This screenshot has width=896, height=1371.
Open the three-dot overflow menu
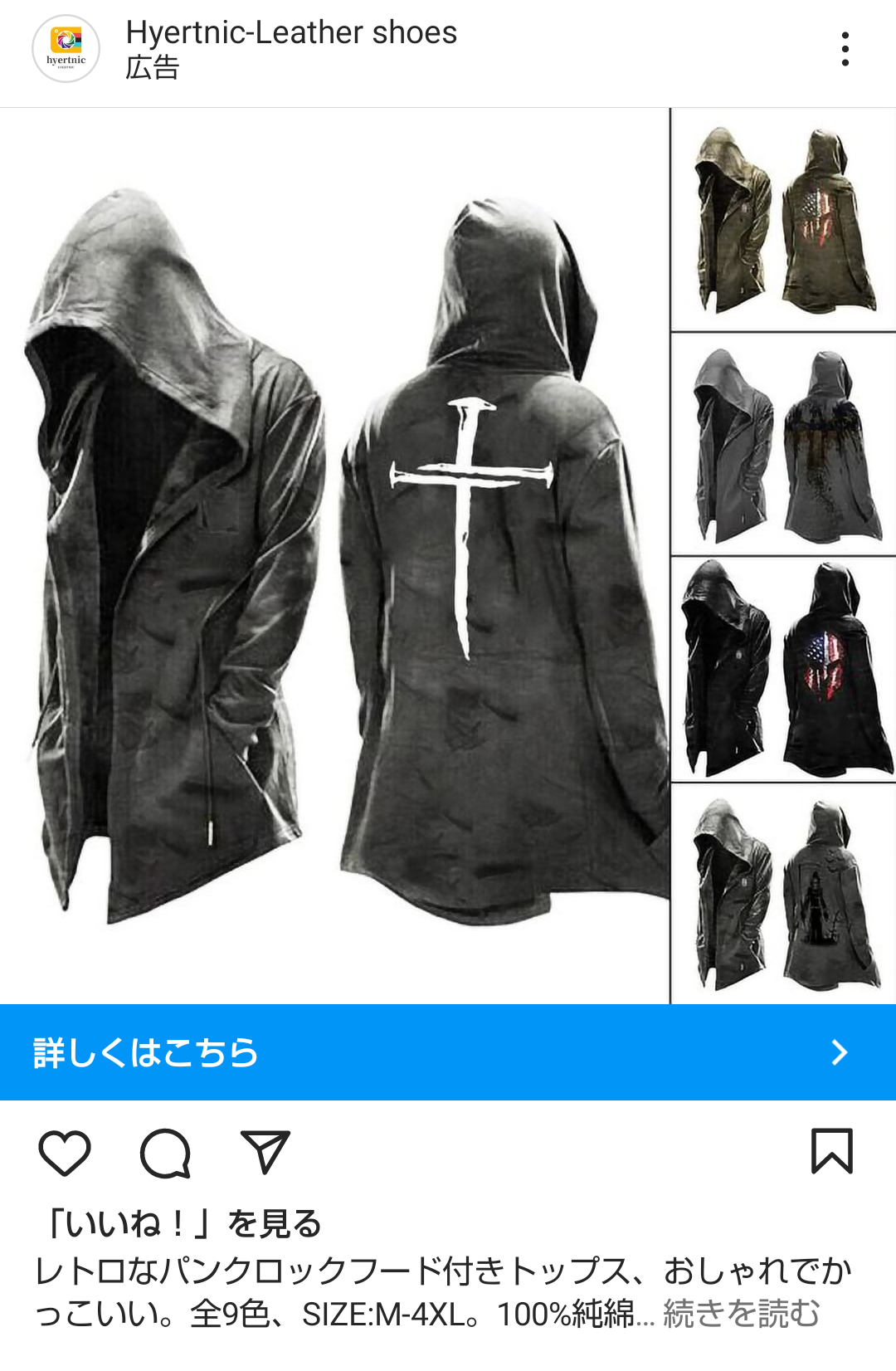pos(845,49)
